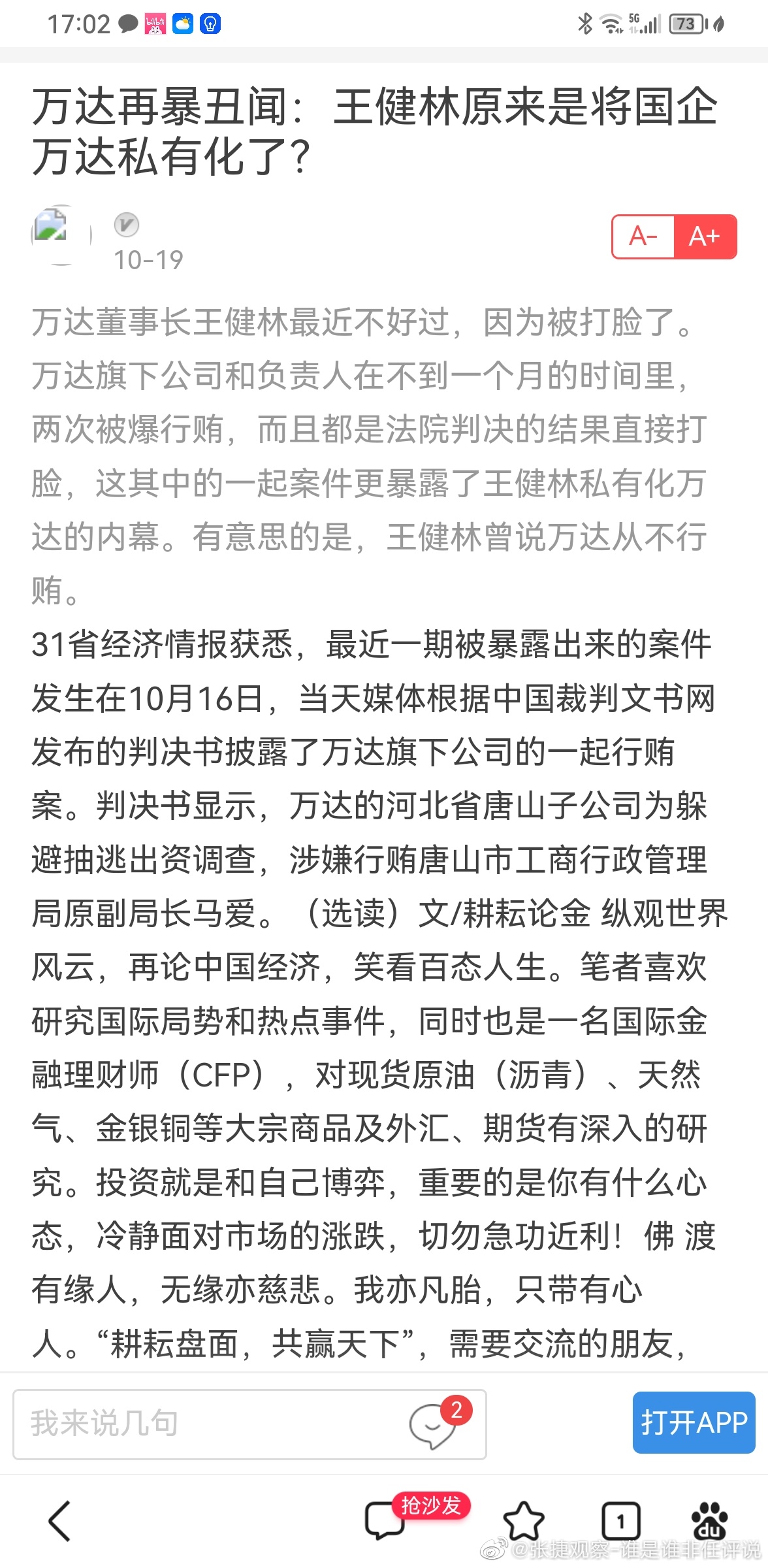Increase font size with A+ button
This screenshot has width=768, height=1568.
(705, 237)
